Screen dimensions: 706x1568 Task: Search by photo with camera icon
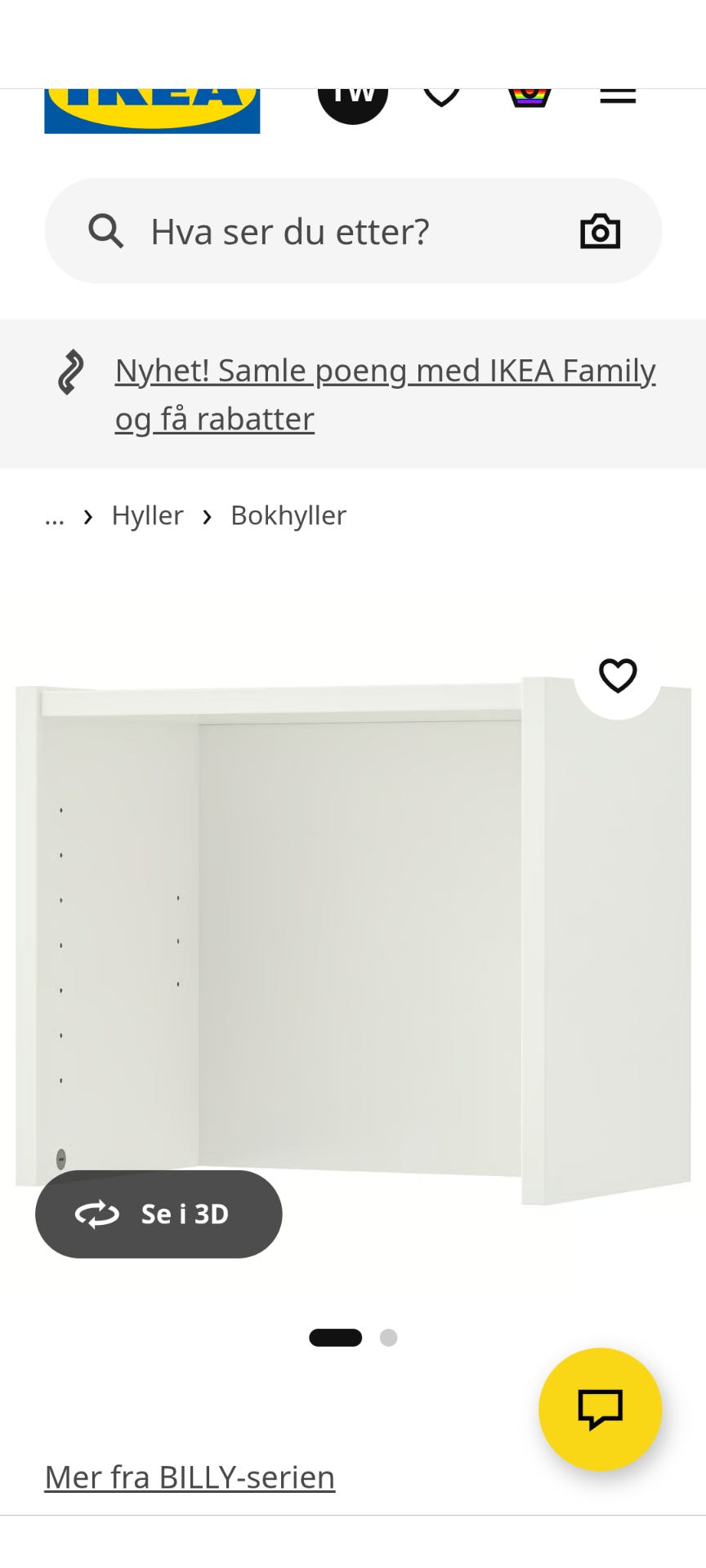point(601,231)
